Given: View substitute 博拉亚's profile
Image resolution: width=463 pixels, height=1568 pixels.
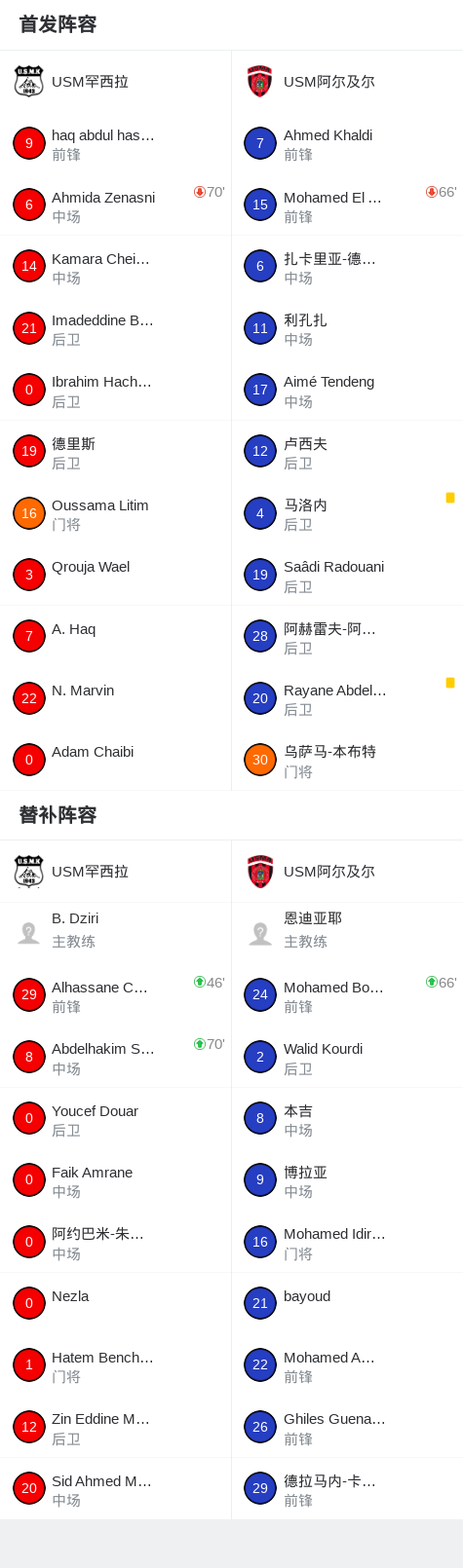Looking at the screenshot, I should tap(347, 1180).
